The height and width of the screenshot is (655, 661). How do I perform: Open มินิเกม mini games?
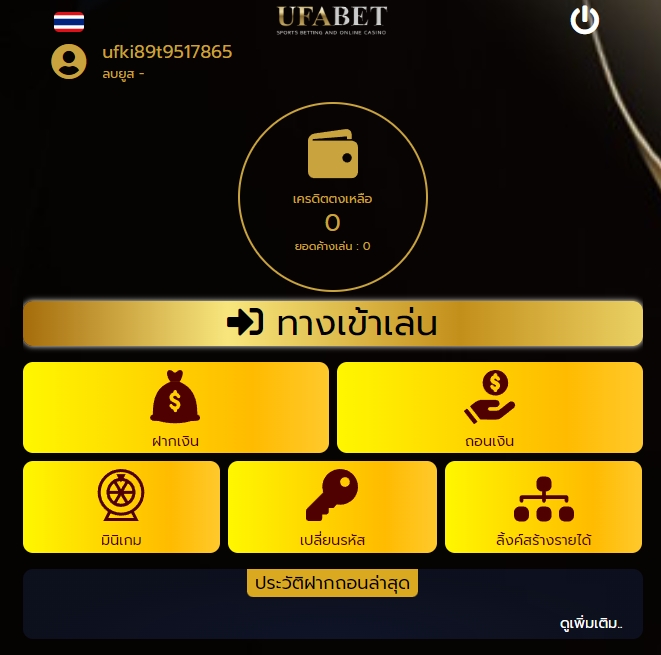121,507
